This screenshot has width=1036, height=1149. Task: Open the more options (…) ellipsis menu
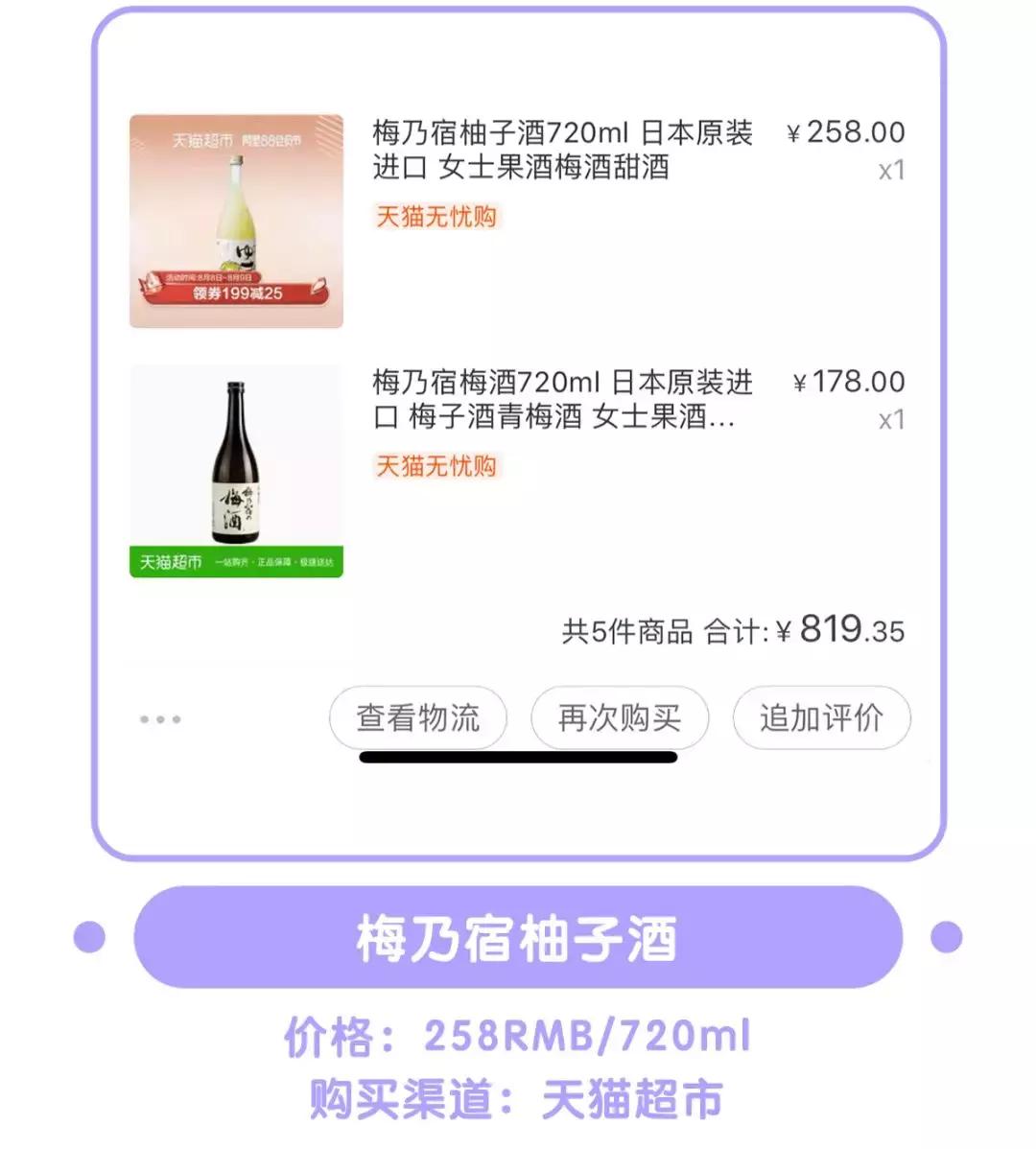[x=159, y=717]
